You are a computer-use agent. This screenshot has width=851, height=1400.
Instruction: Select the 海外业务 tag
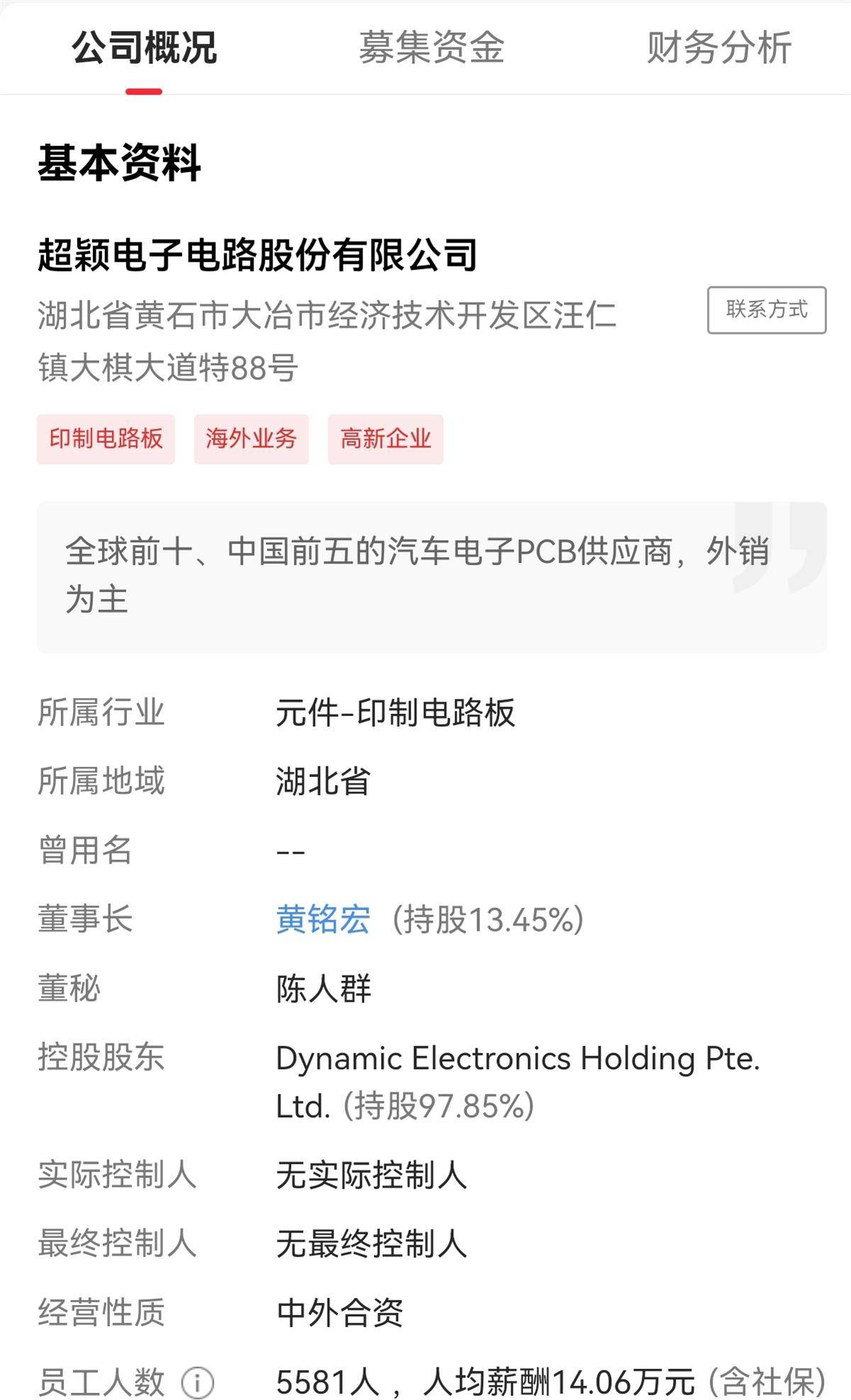(251, 439)
